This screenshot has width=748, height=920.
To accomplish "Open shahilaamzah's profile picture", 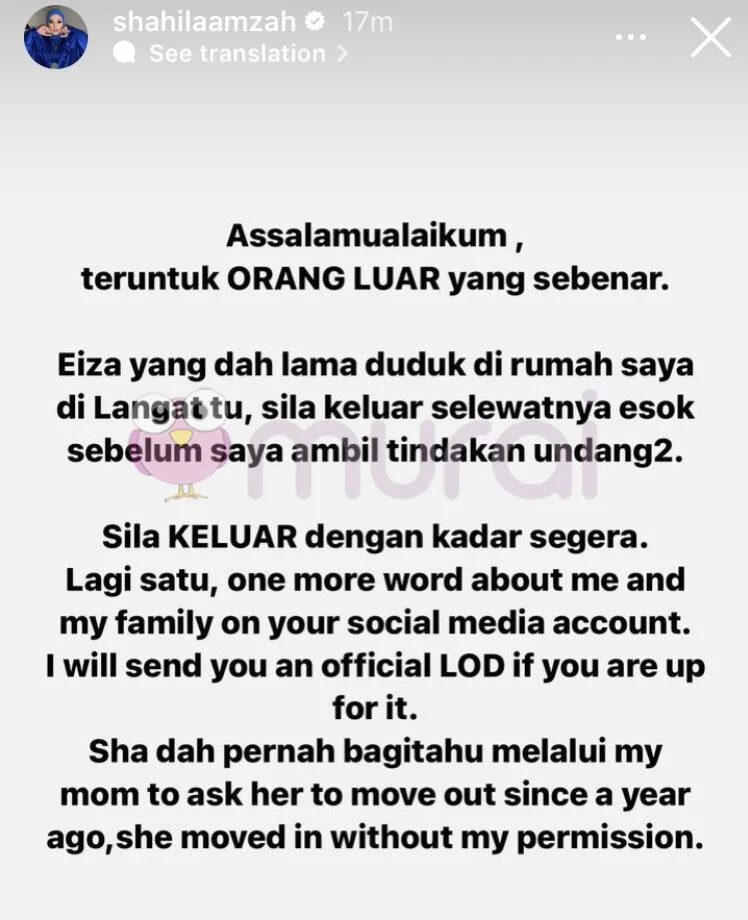I will (x=55, y=37).
